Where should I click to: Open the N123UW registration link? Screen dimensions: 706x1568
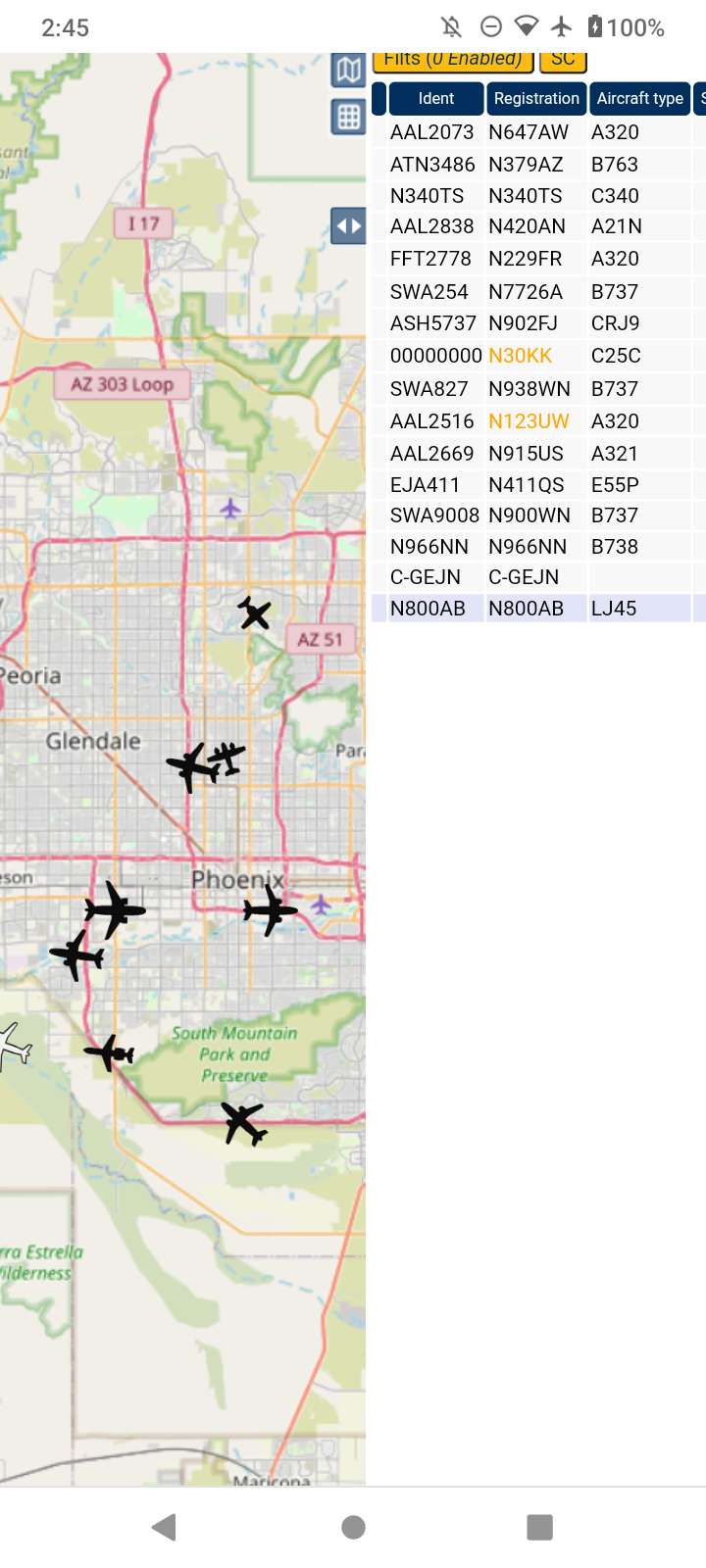[529, 421]
